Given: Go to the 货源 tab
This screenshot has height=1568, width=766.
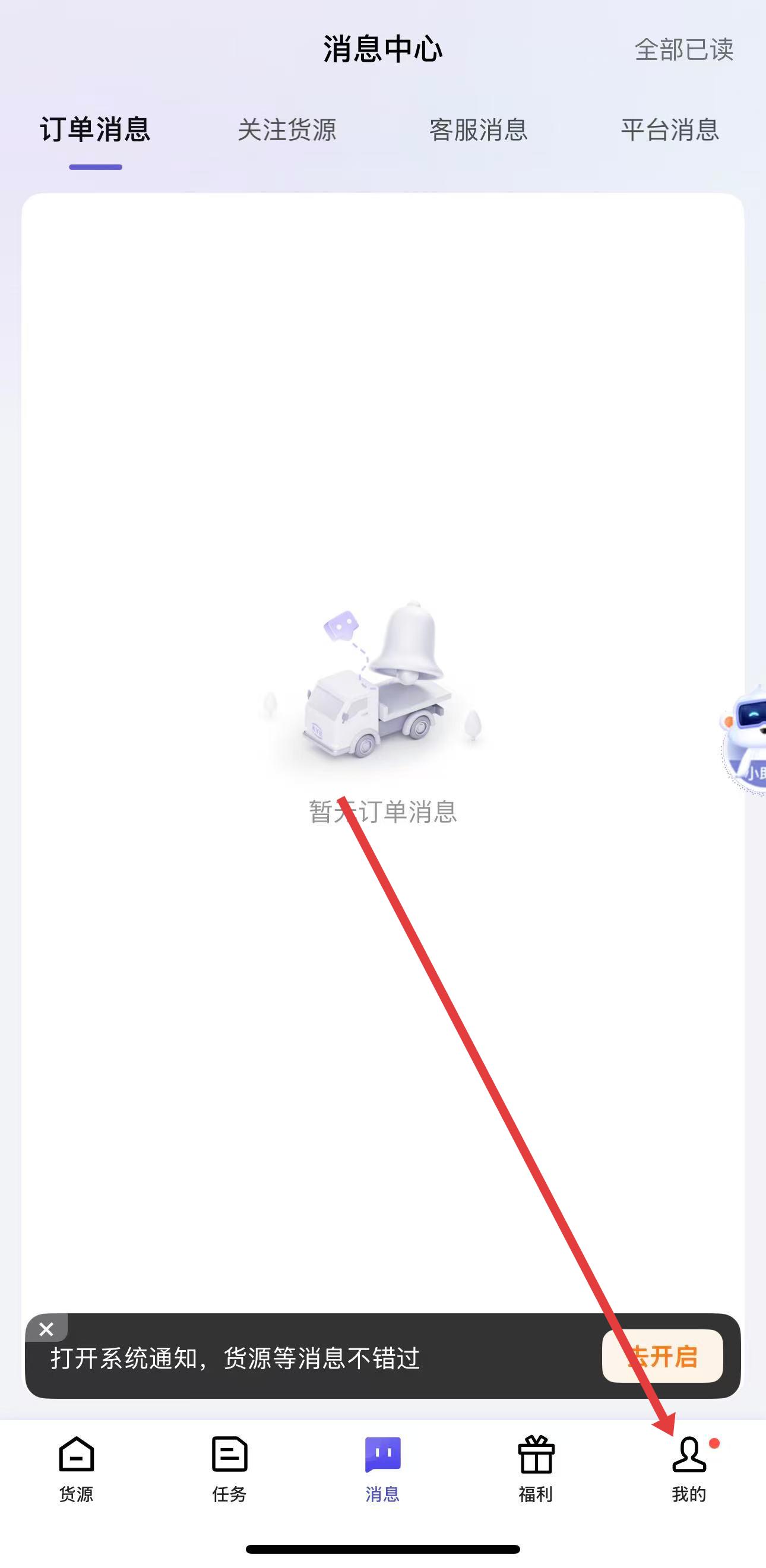Looking at the screenshot, I should 76,1468.
